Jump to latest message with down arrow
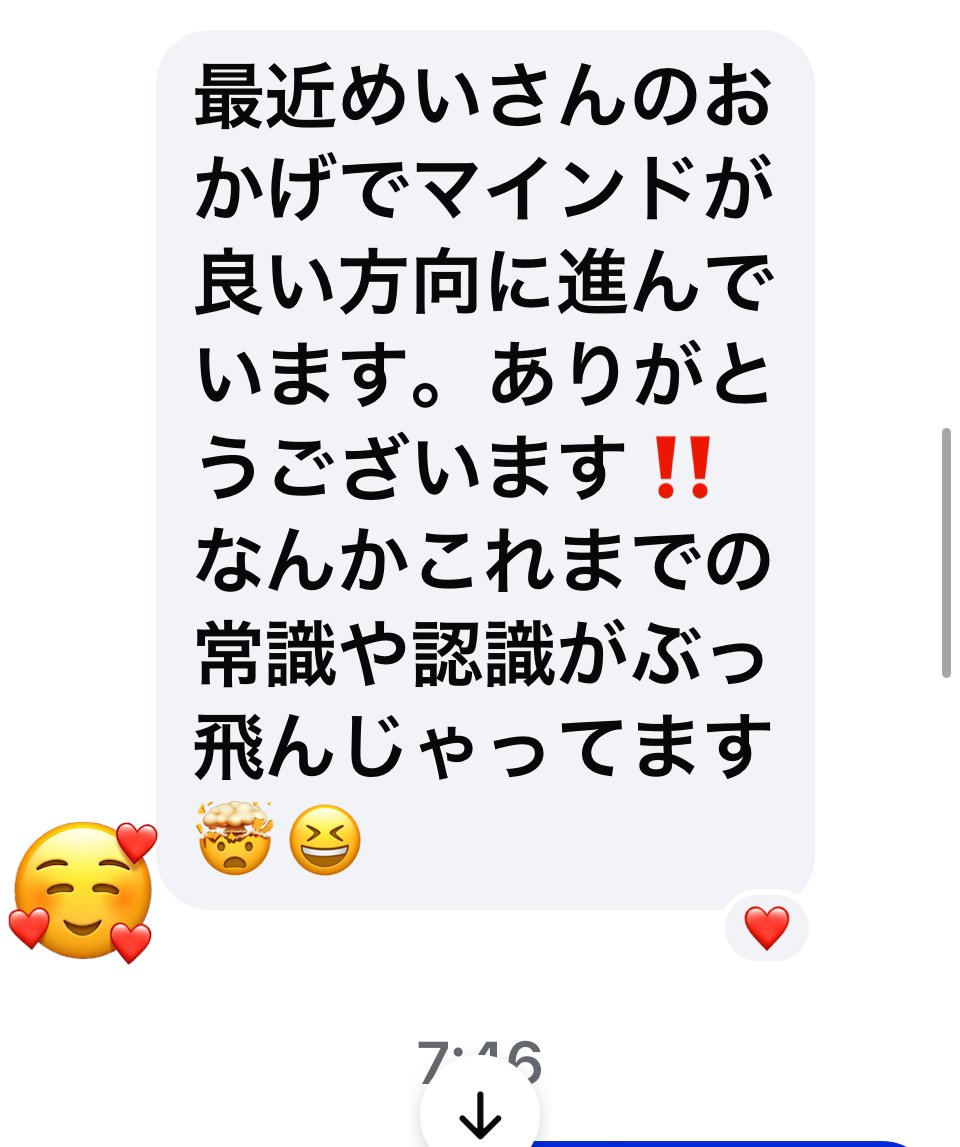 tap(480, 1113)
